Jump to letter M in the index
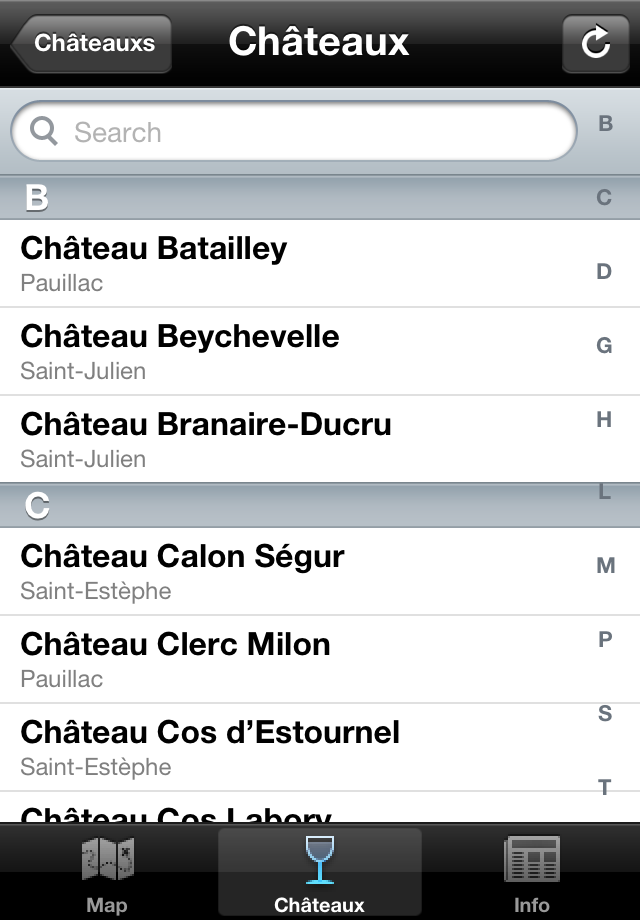 pos(605,566)
